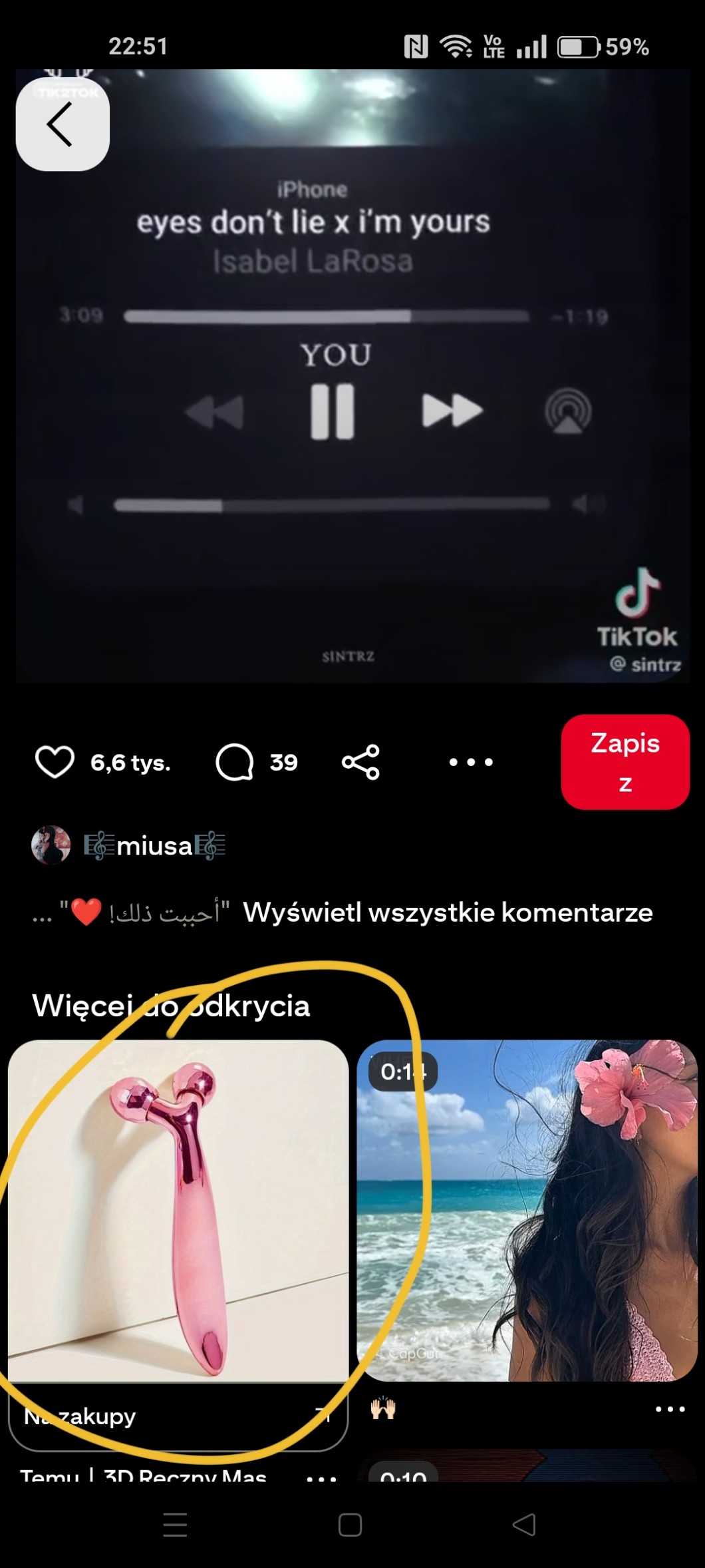Open the pink massage roller pin

click(178, 1211)
